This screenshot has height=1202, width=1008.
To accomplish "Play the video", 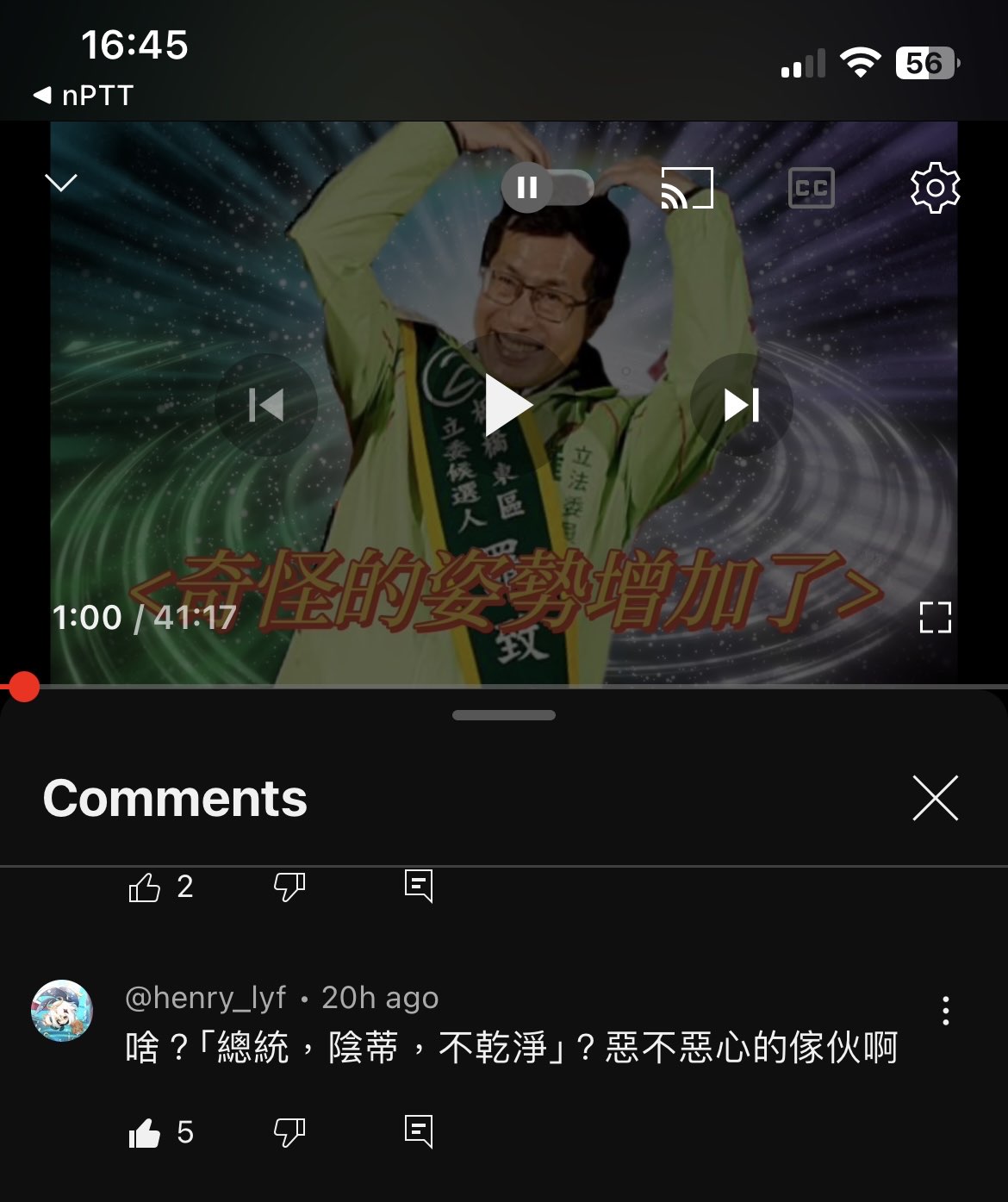I will [507, 405].
